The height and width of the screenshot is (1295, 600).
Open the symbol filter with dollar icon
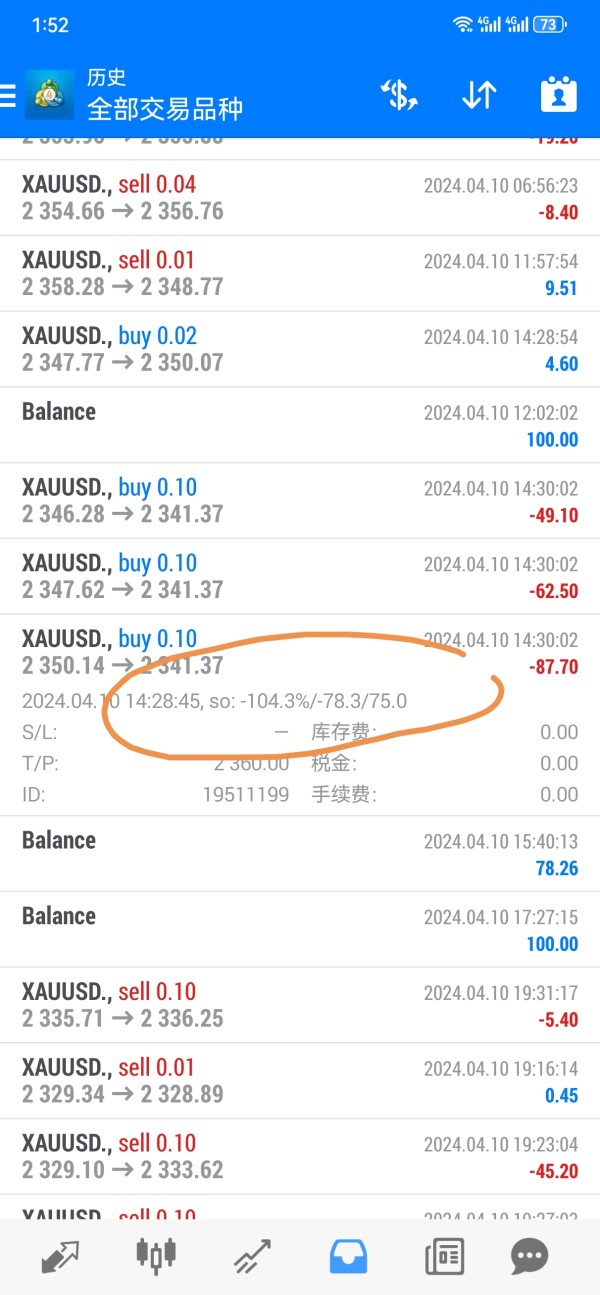point(399,95)
